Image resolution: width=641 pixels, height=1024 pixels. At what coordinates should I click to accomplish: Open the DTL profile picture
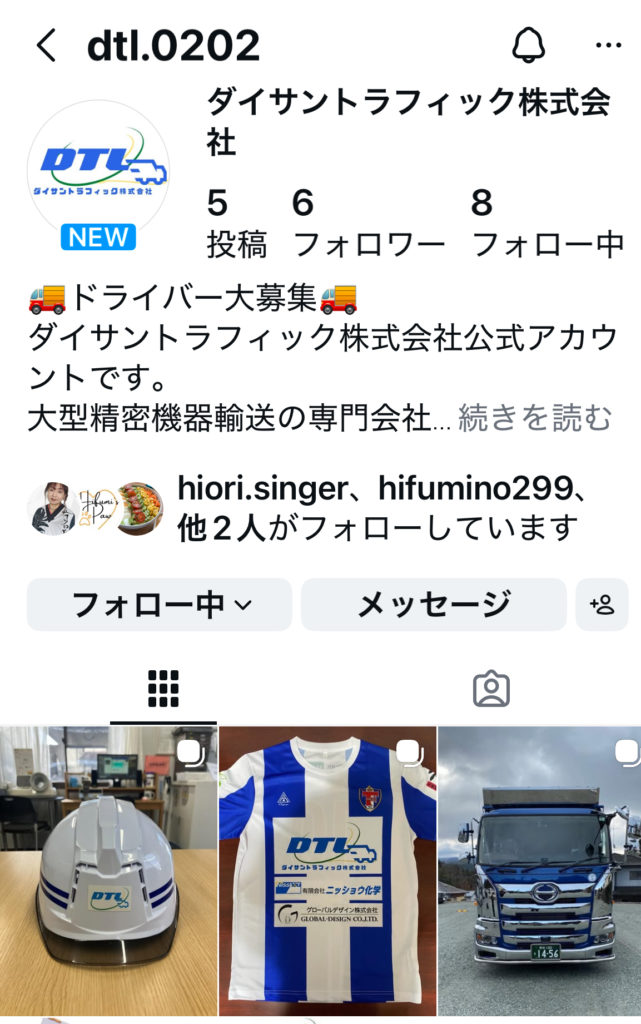click(98, 170)
